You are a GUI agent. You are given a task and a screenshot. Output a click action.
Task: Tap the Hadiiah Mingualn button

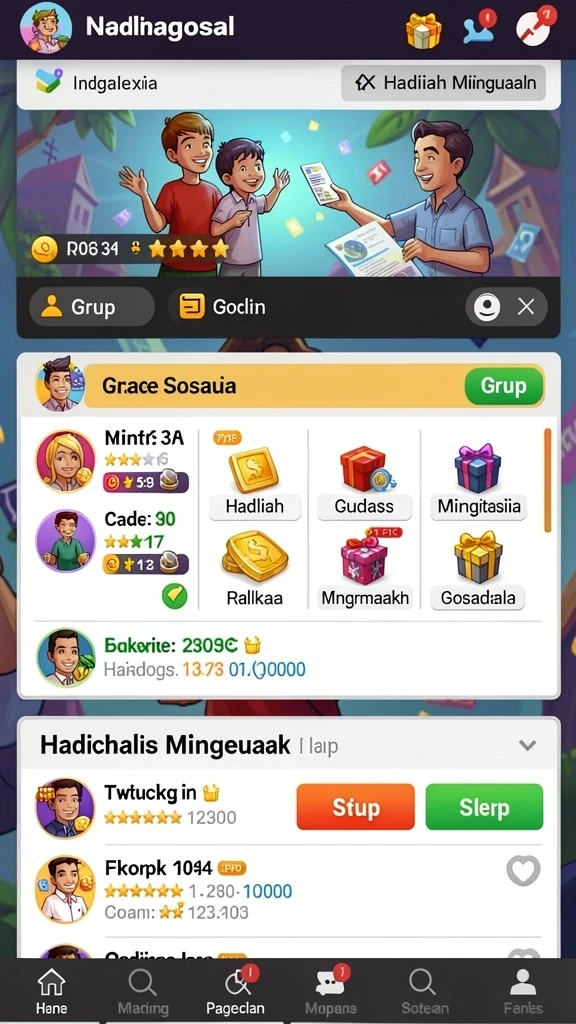[443, 83]
